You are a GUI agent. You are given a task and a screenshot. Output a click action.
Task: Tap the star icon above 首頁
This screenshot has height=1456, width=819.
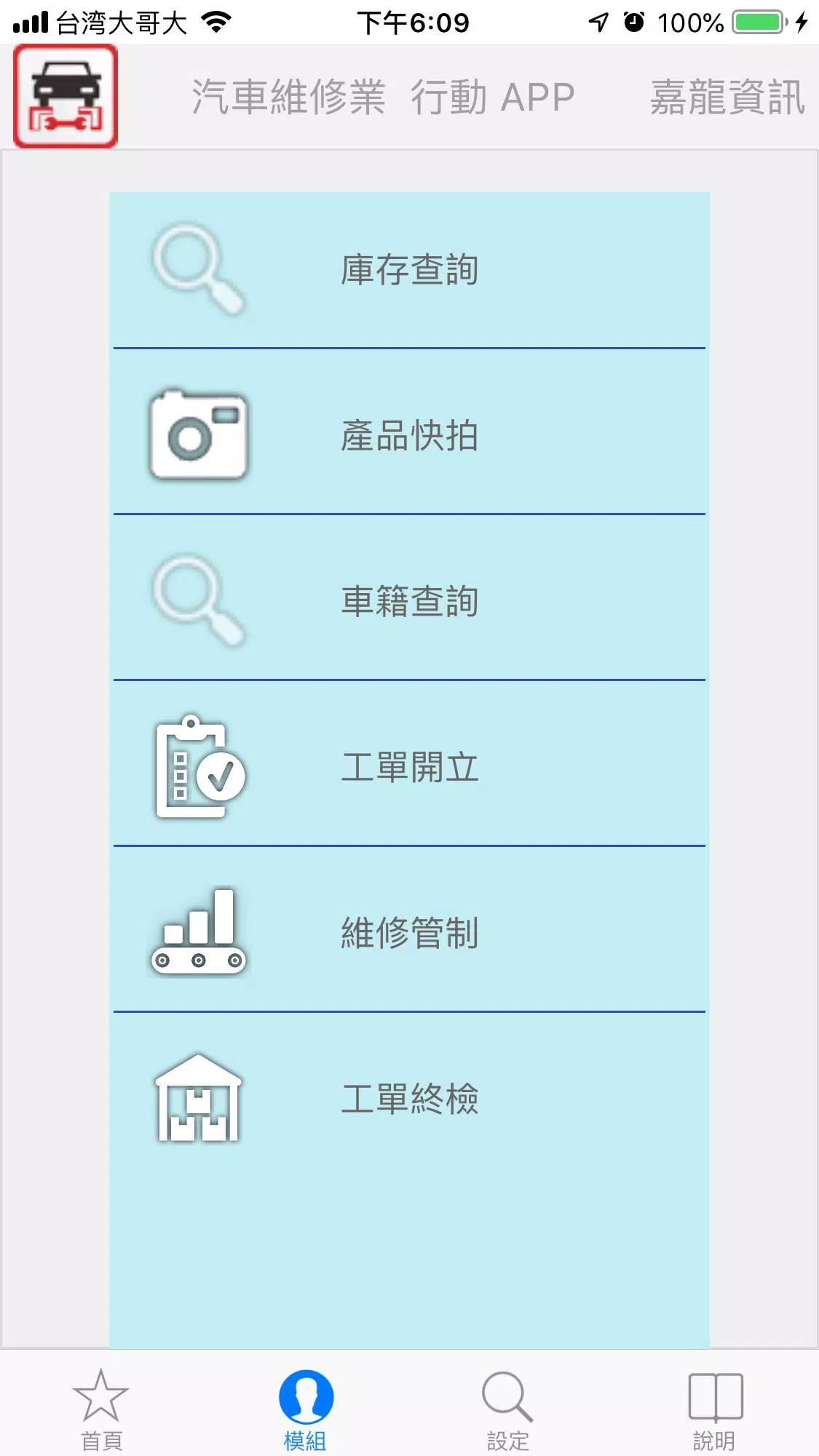point(101,1395)
